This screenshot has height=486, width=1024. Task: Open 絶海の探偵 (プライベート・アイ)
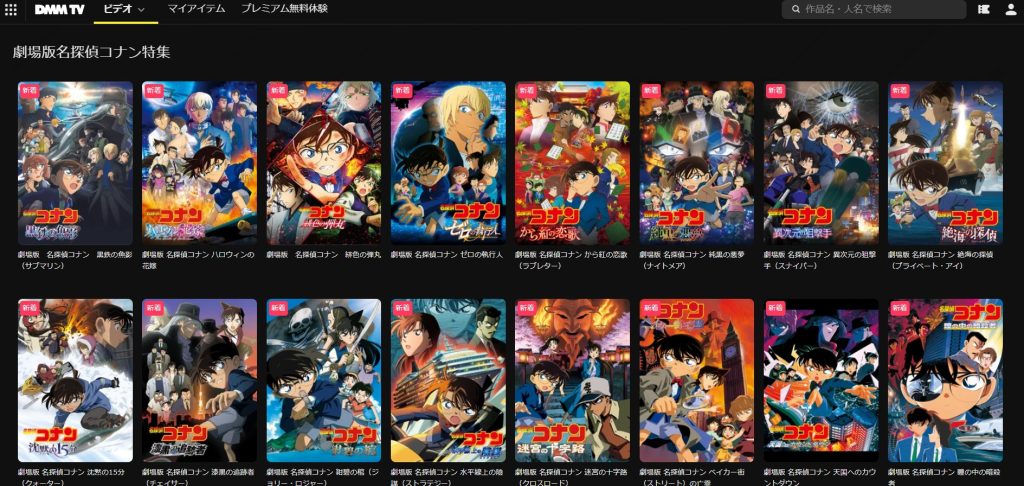point(945,163)
